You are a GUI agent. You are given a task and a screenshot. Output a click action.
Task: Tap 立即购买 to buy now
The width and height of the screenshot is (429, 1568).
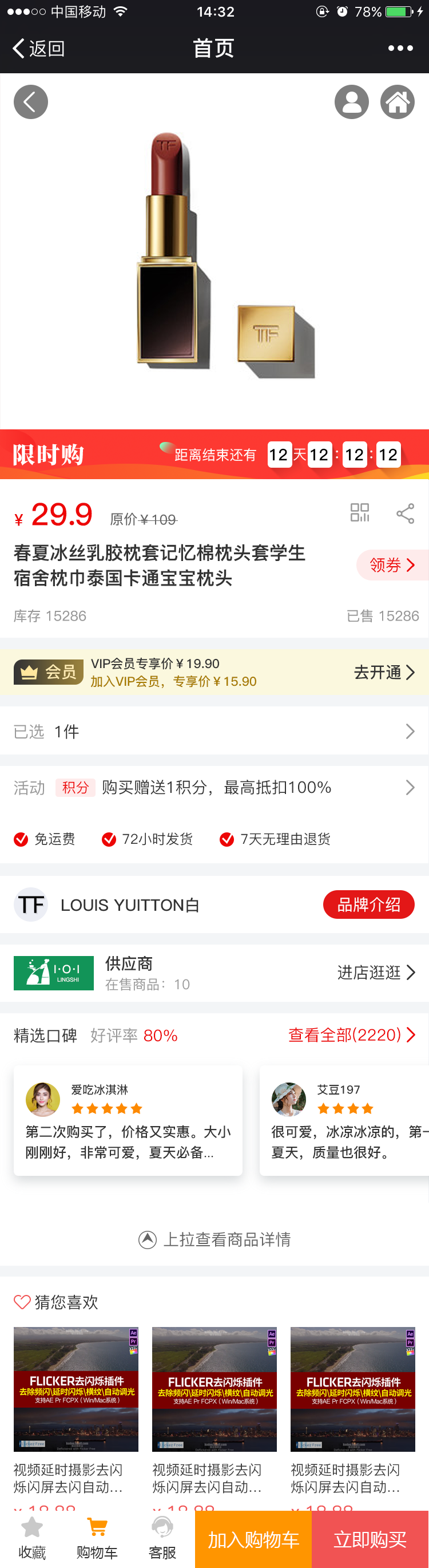370,1539
